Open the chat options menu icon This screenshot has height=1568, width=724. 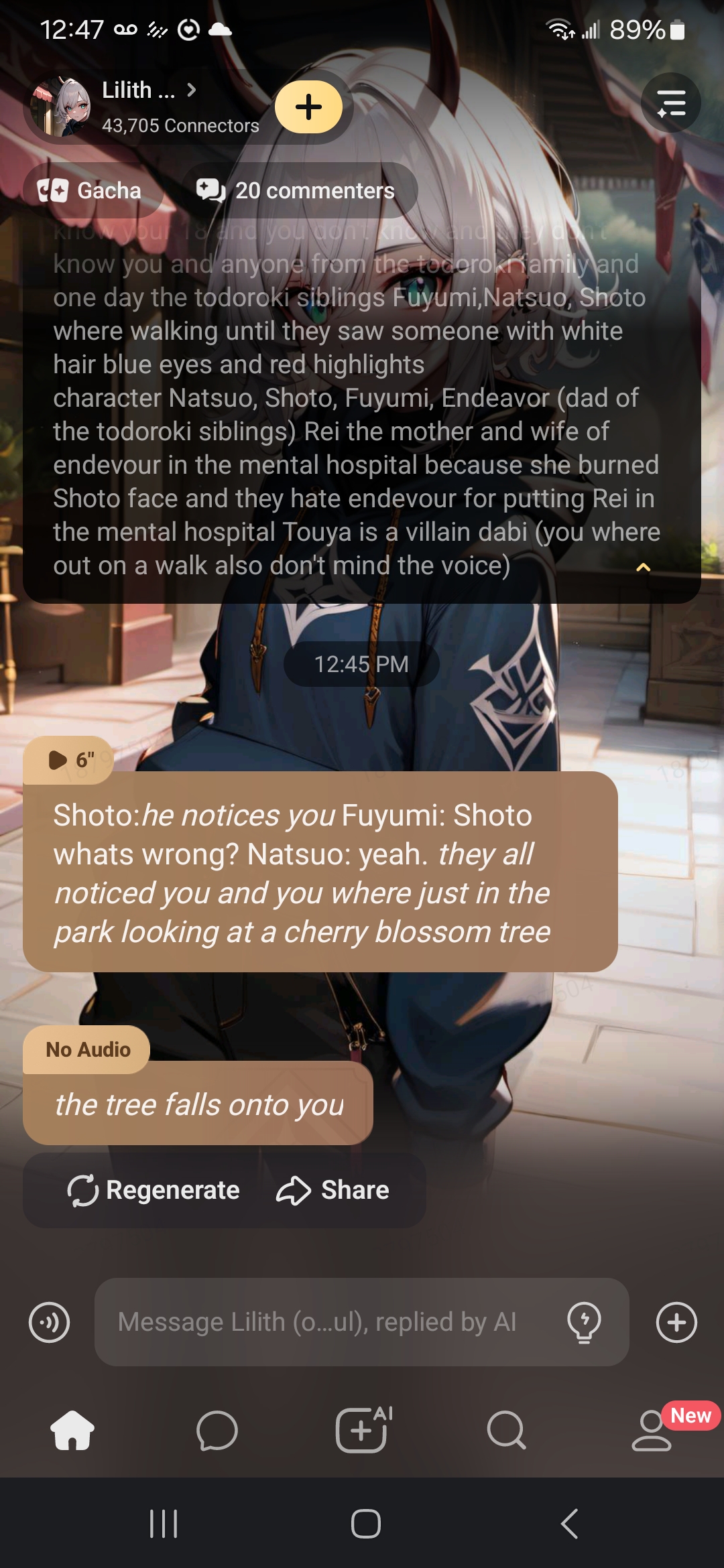click(670, 103)
